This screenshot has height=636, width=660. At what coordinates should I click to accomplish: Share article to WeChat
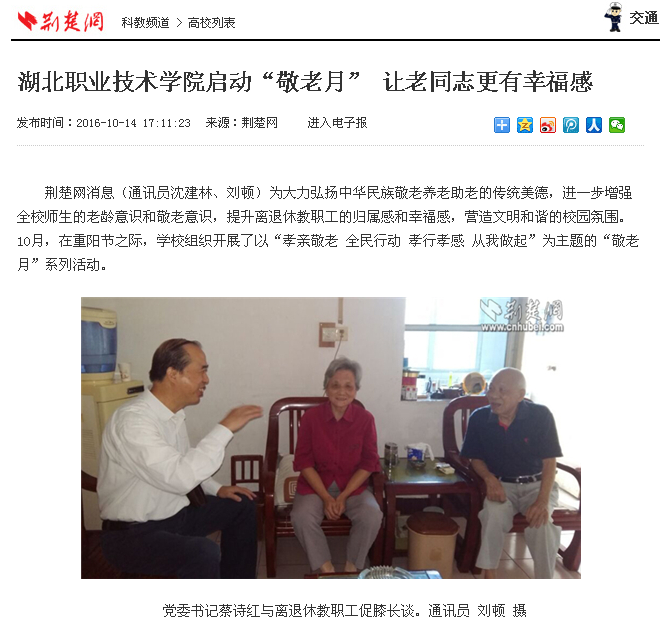point(617,125)
